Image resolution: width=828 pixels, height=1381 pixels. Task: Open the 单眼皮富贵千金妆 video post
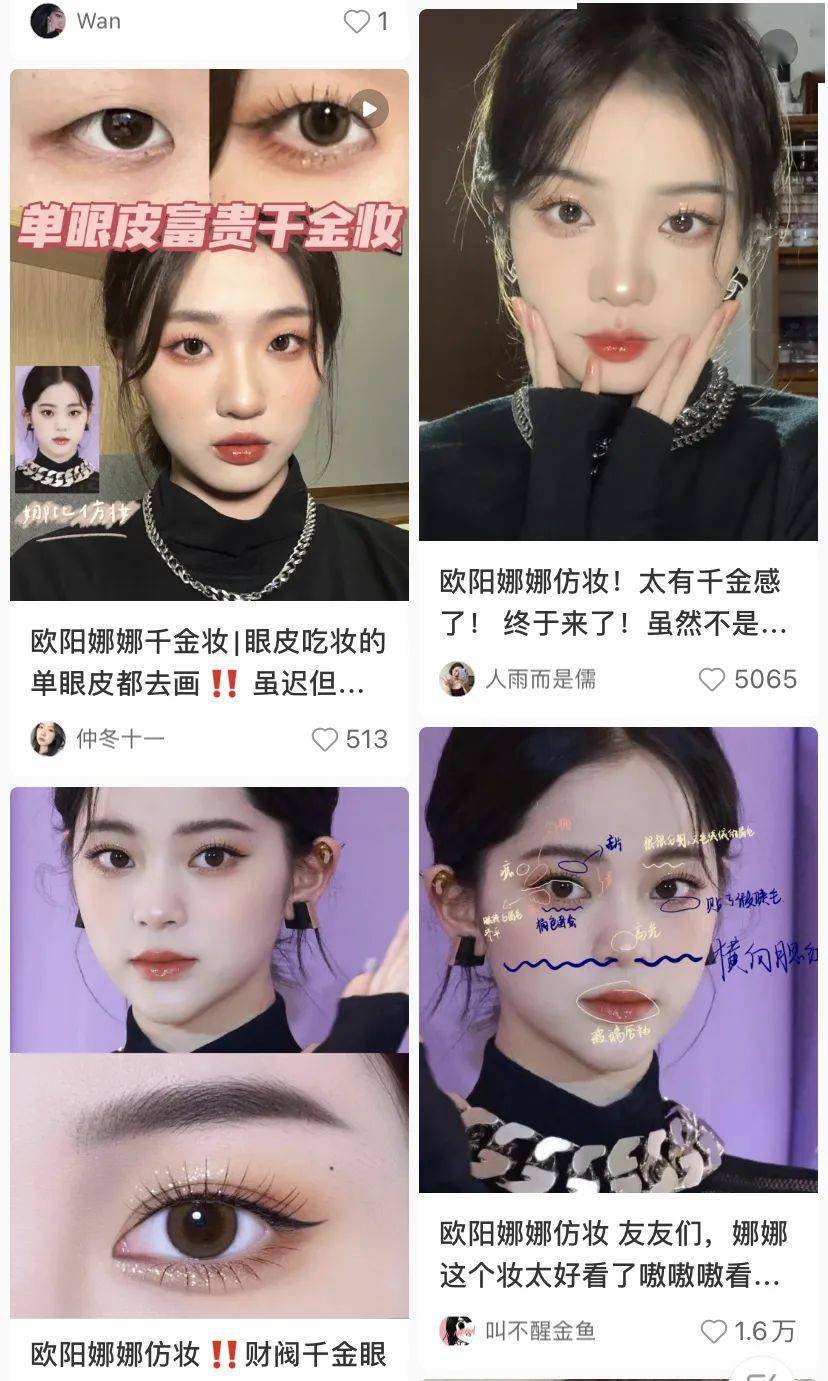point(209,334)
